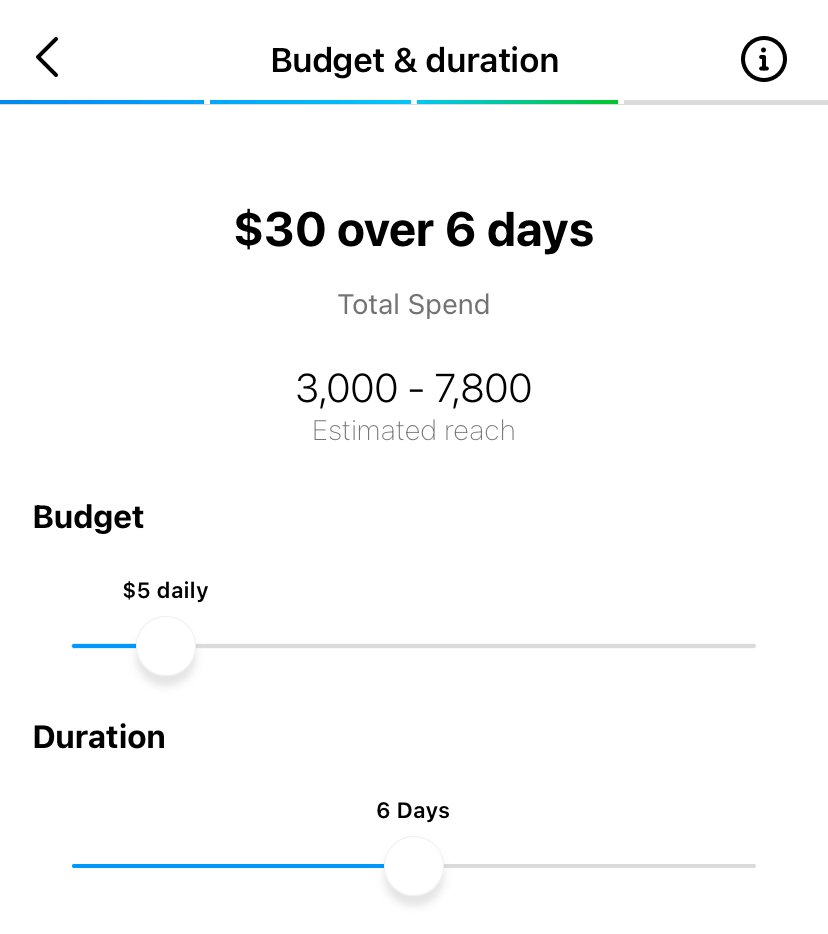Select the $5 daily label
This screenshot has height=934, width=828.
[x=165, y=590]
